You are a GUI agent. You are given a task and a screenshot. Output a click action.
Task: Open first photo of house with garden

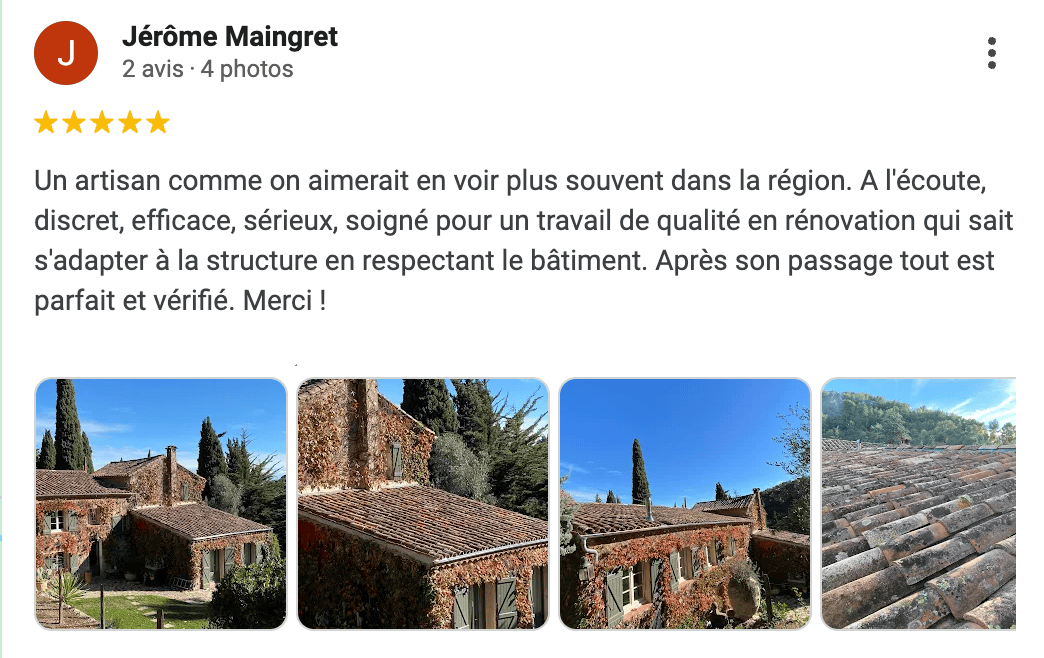[x=161, y=504]
